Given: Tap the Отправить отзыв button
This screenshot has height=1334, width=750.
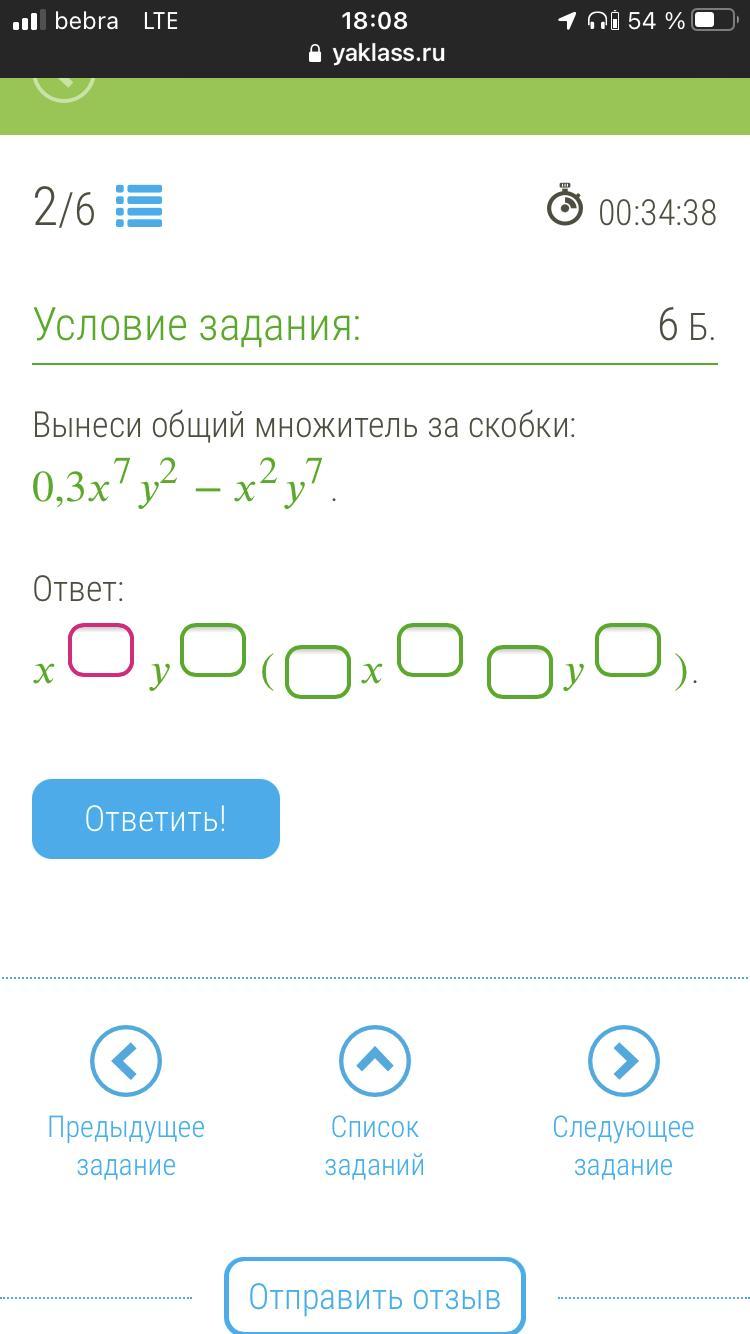Looking at the screenshot, I should (375, 1296).
